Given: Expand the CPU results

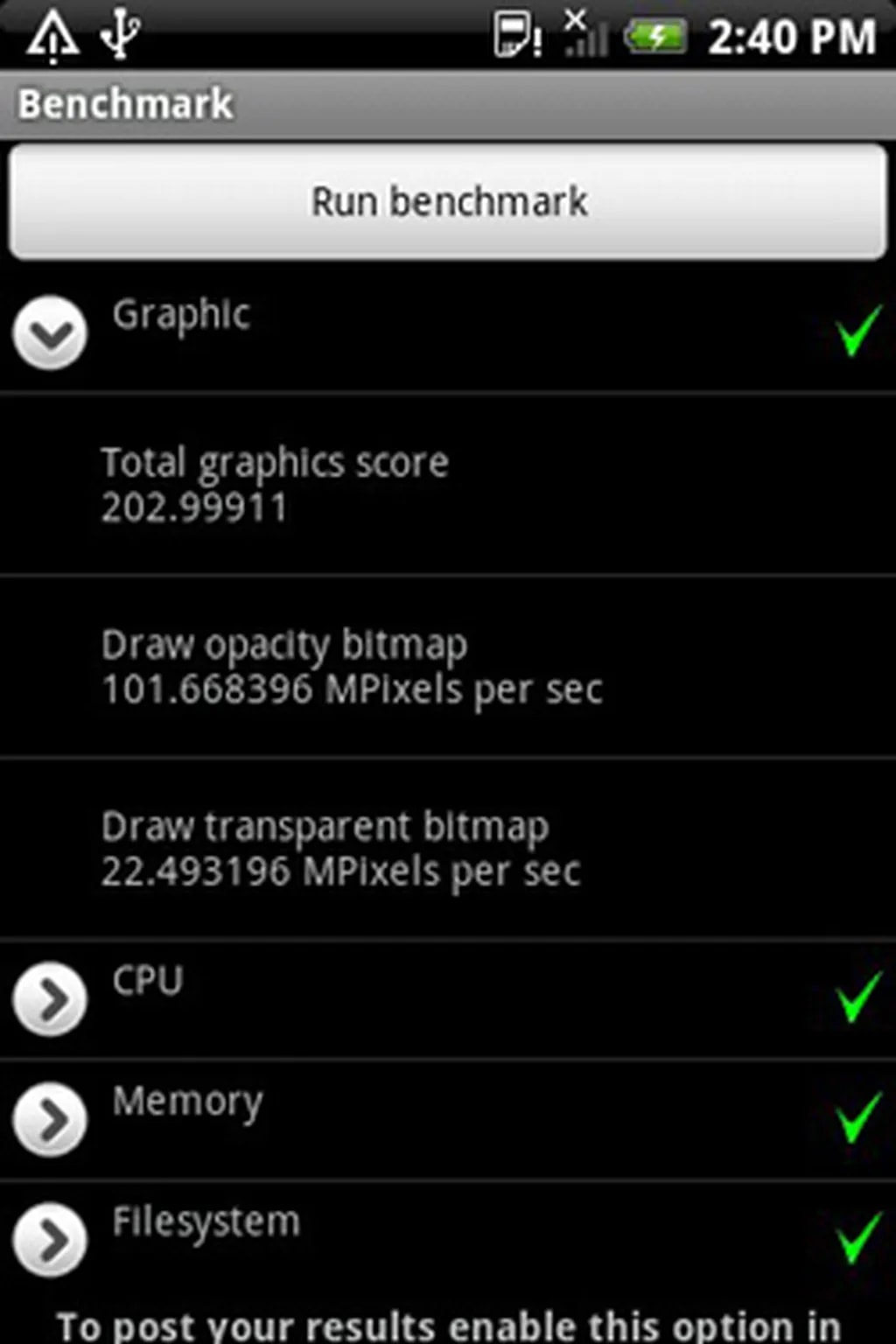Looking at the screenshot, I should point(50,998).
